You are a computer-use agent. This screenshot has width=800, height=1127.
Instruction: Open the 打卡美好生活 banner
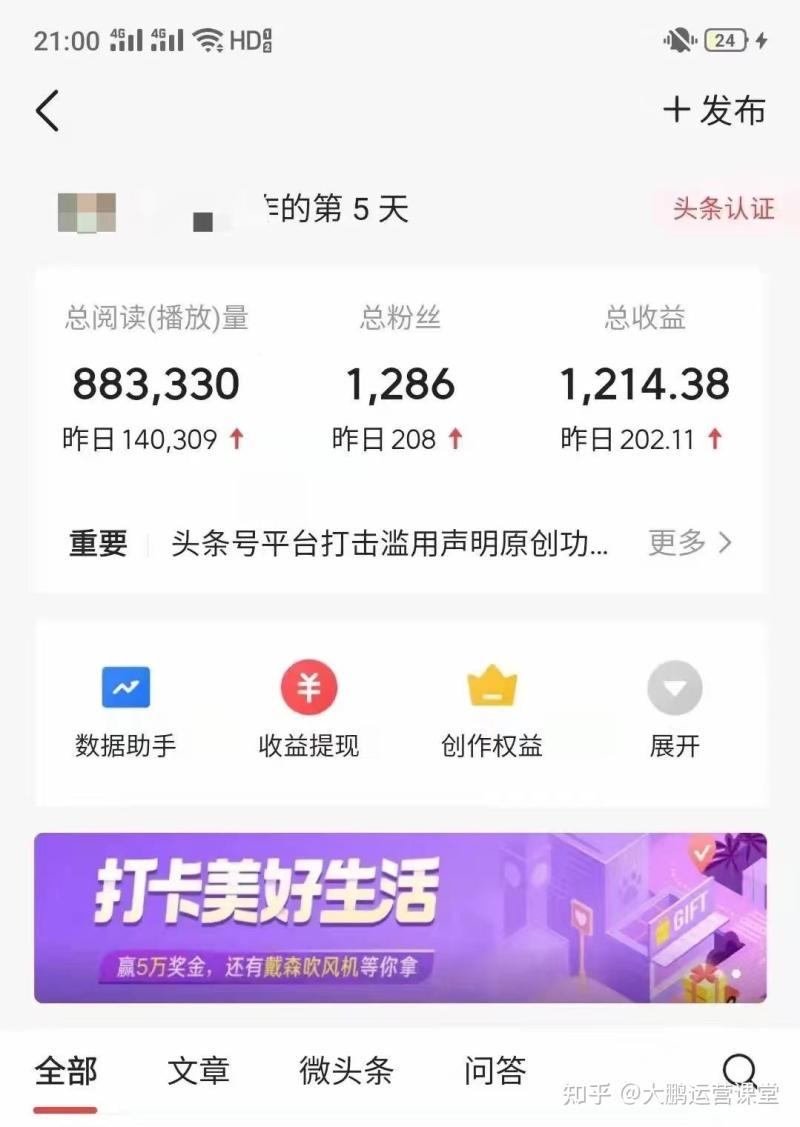pos(400,917)
